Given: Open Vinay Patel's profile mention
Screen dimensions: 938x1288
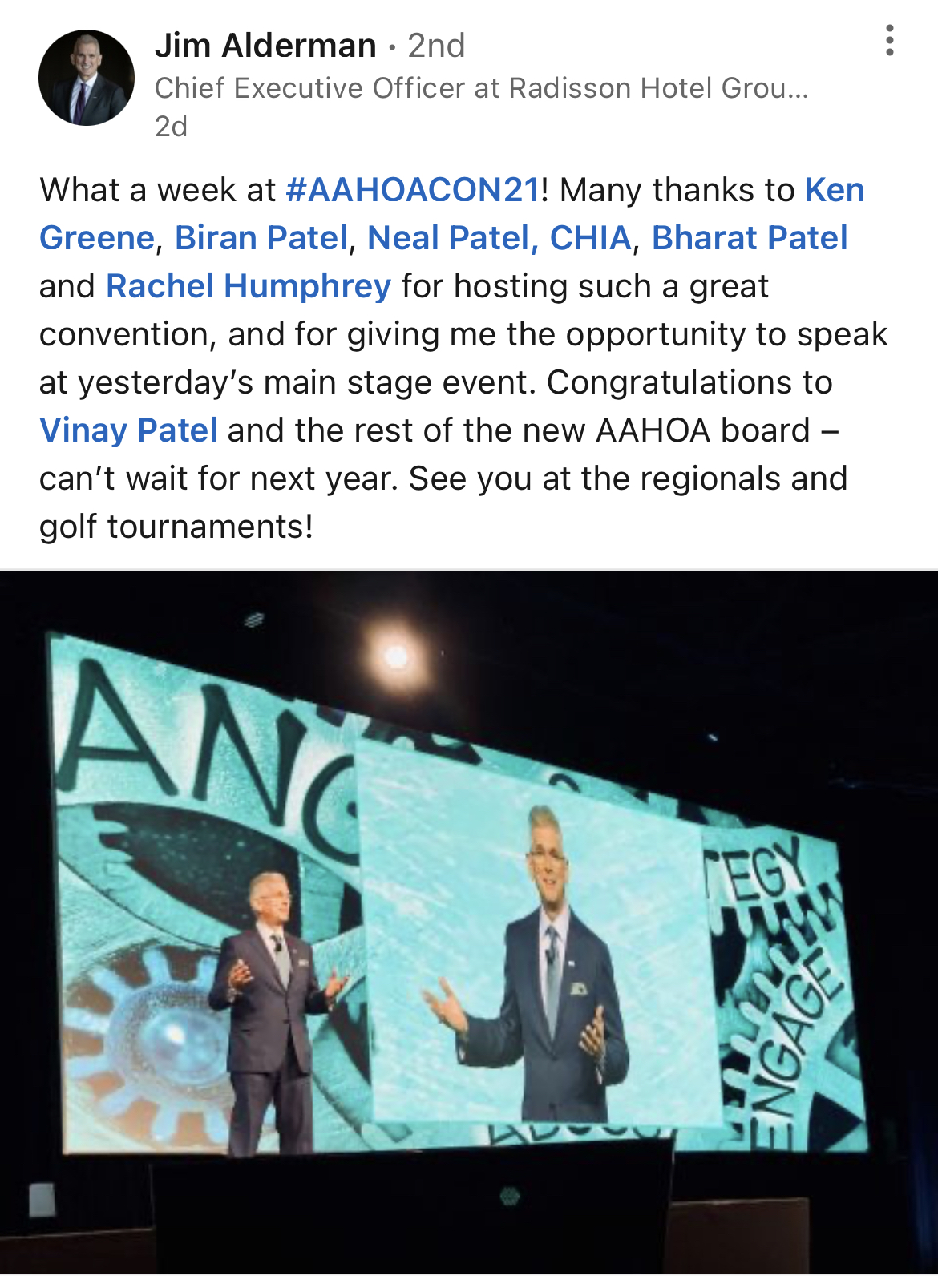Looking at the screenshot, I should coord(128,430).
